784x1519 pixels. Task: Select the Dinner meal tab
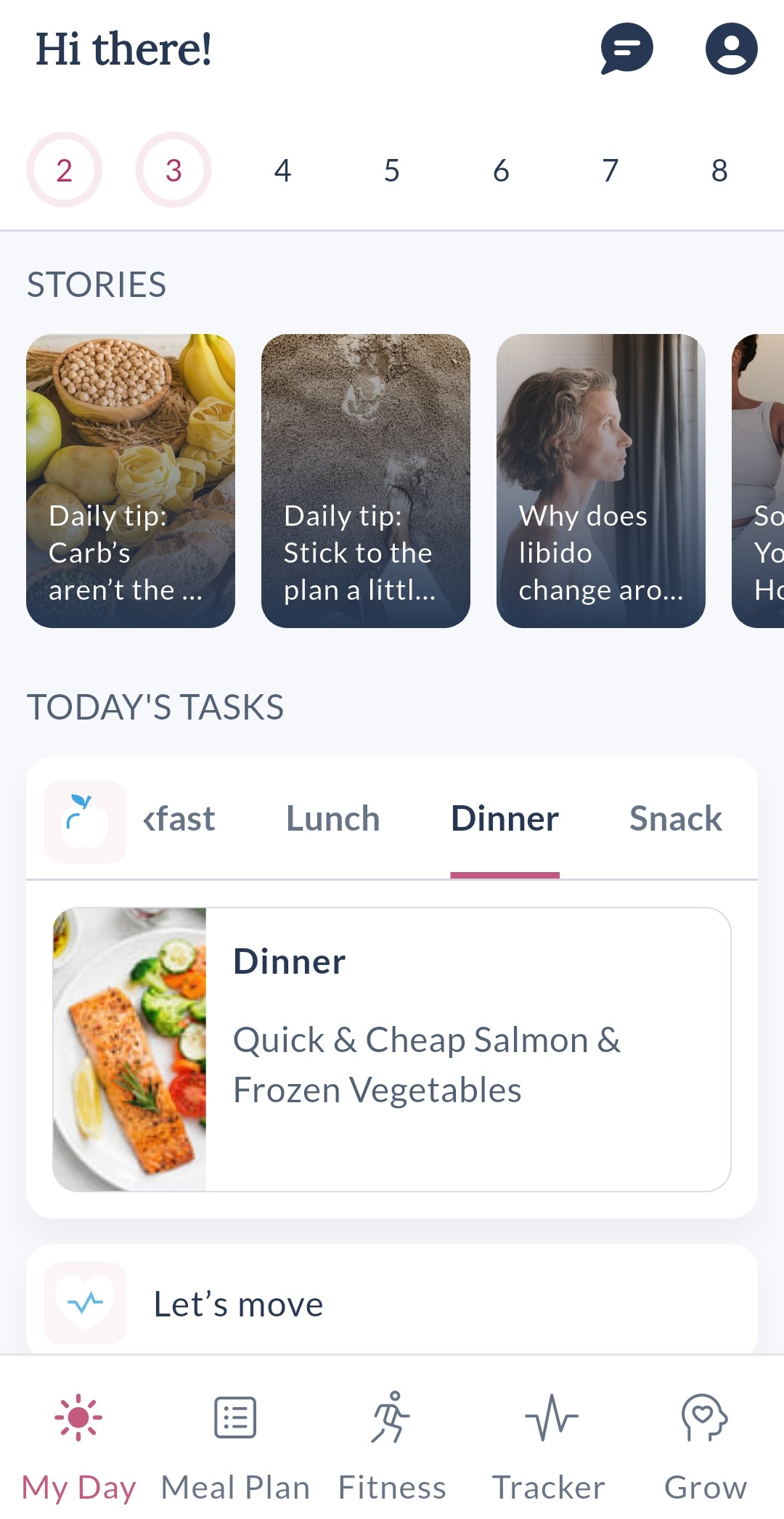point(505,819)
